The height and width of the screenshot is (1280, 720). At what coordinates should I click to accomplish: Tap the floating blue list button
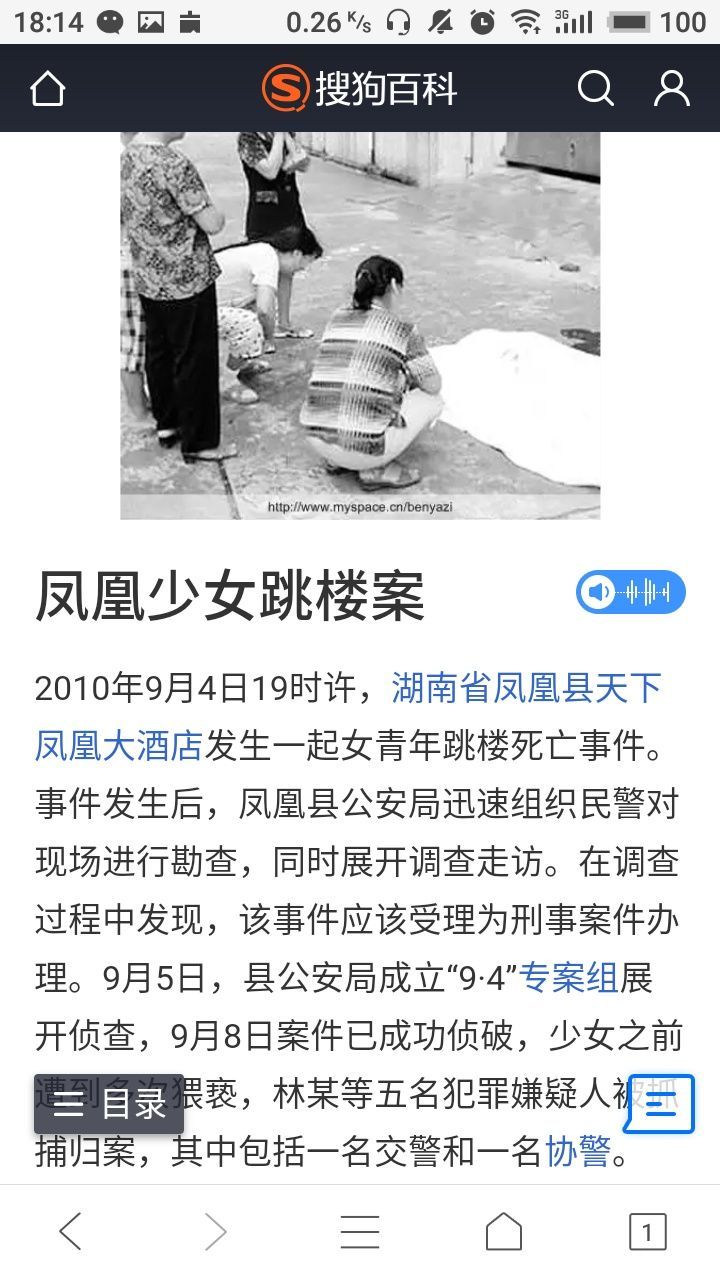pos(659,1104)
